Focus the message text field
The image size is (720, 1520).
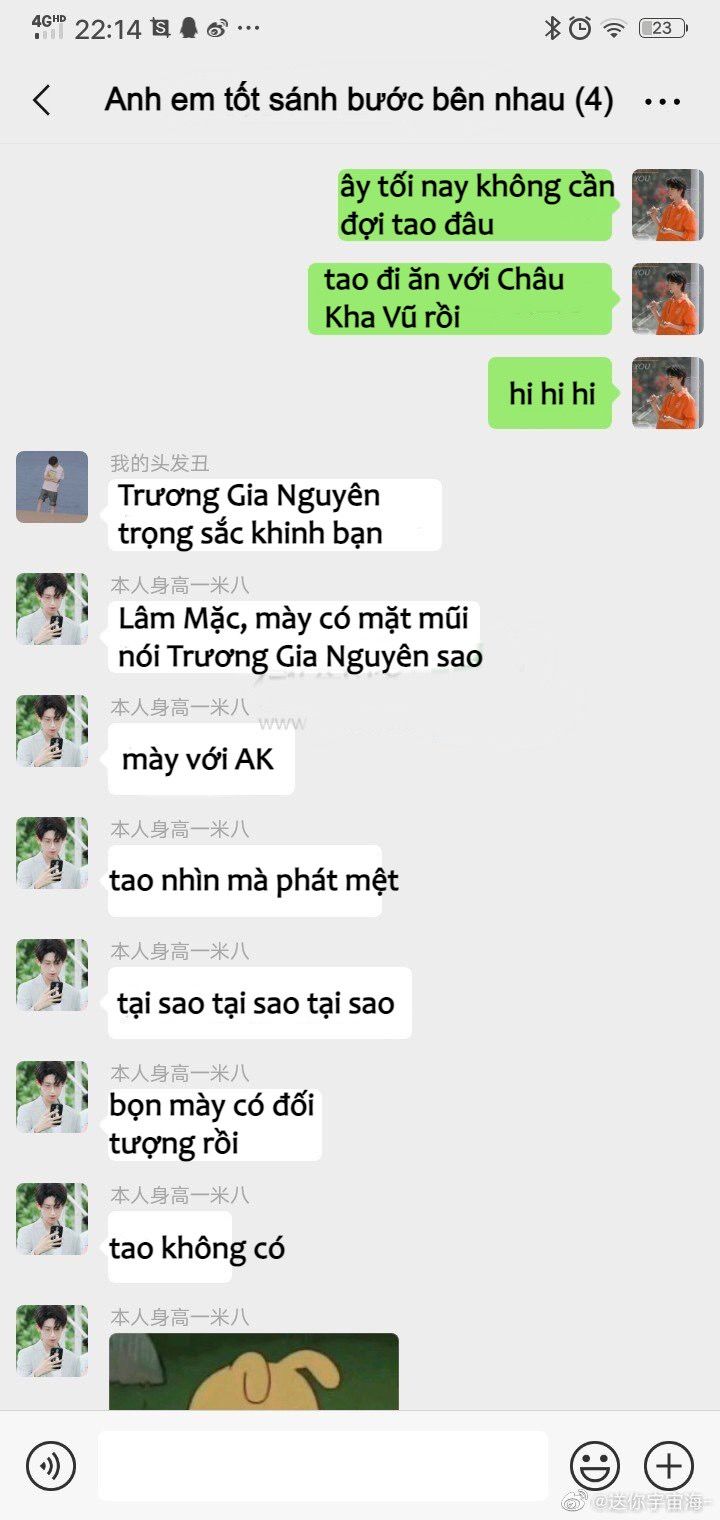click(x=322, y=1466)
